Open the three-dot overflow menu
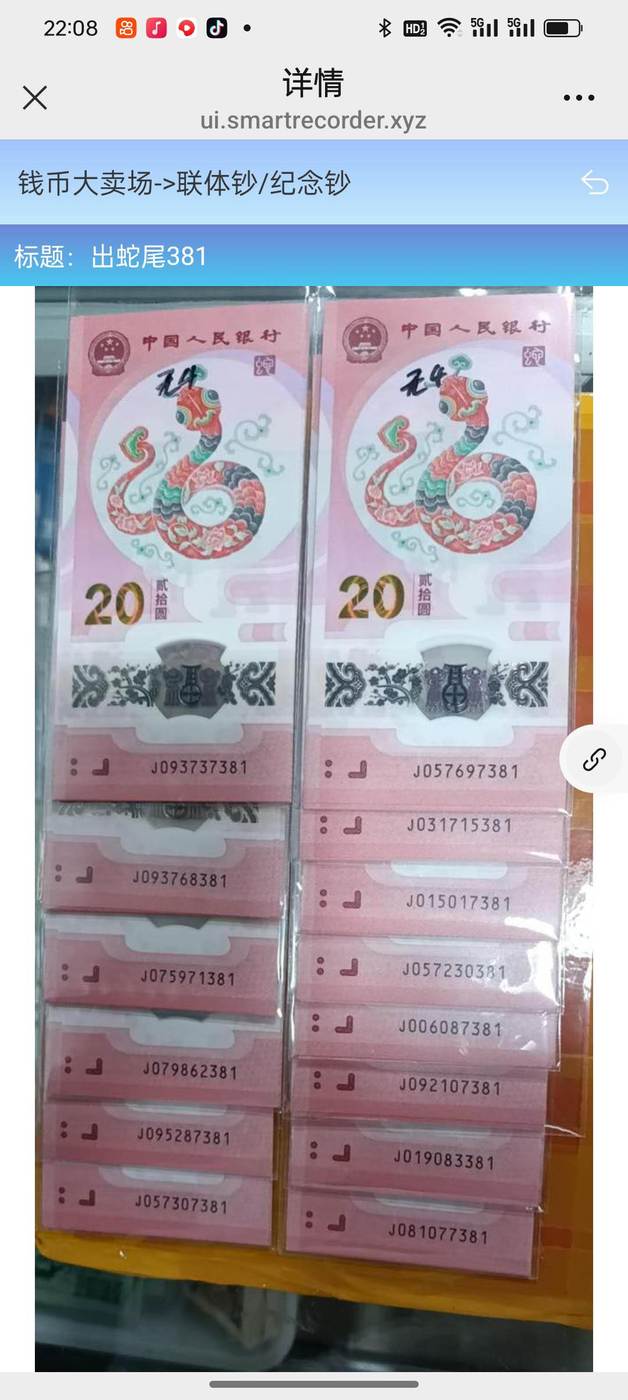 pos(579,98)
